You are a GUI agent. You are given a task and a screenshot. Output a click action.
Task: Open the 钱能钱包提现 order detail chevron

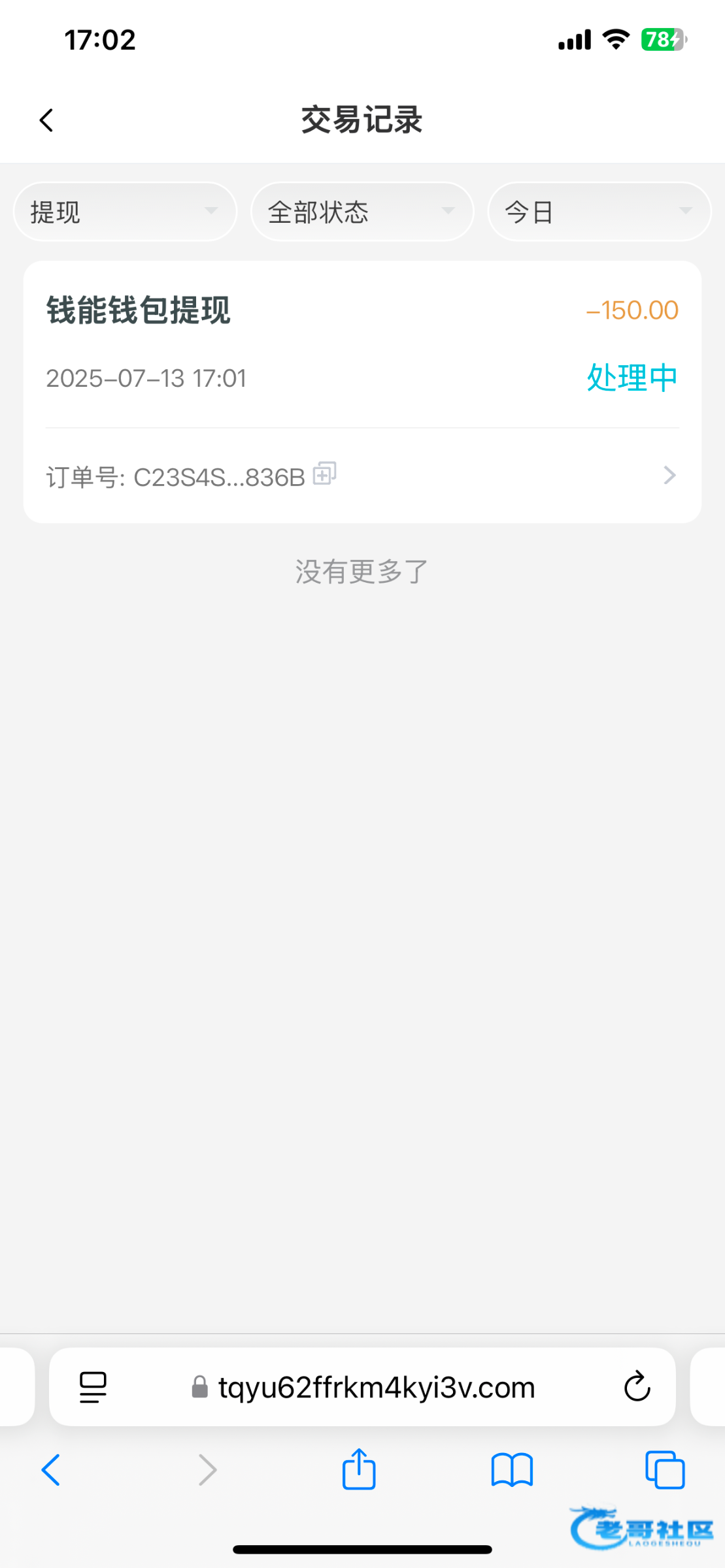tap(669, 475)
